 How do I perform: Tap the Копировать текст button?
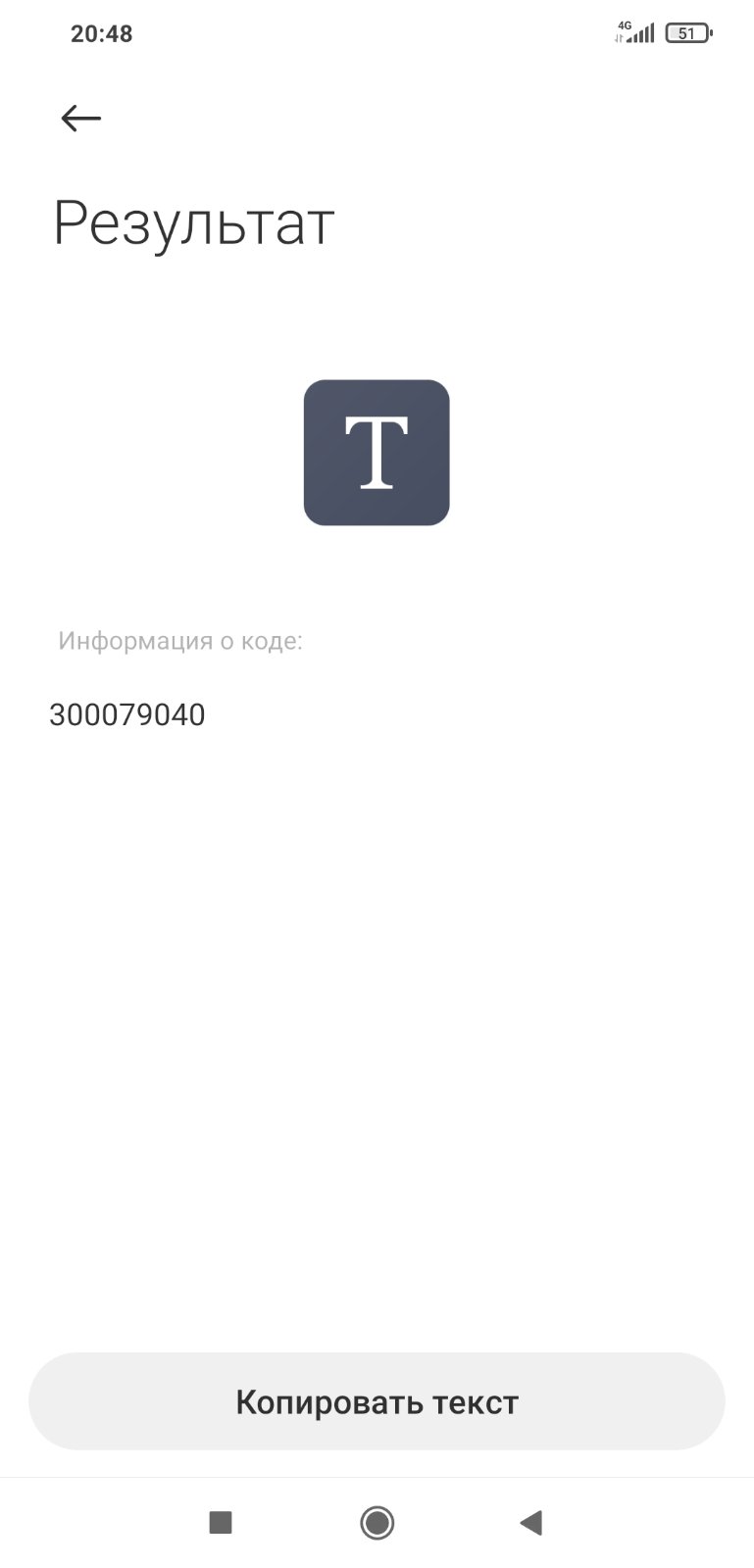377,1401
